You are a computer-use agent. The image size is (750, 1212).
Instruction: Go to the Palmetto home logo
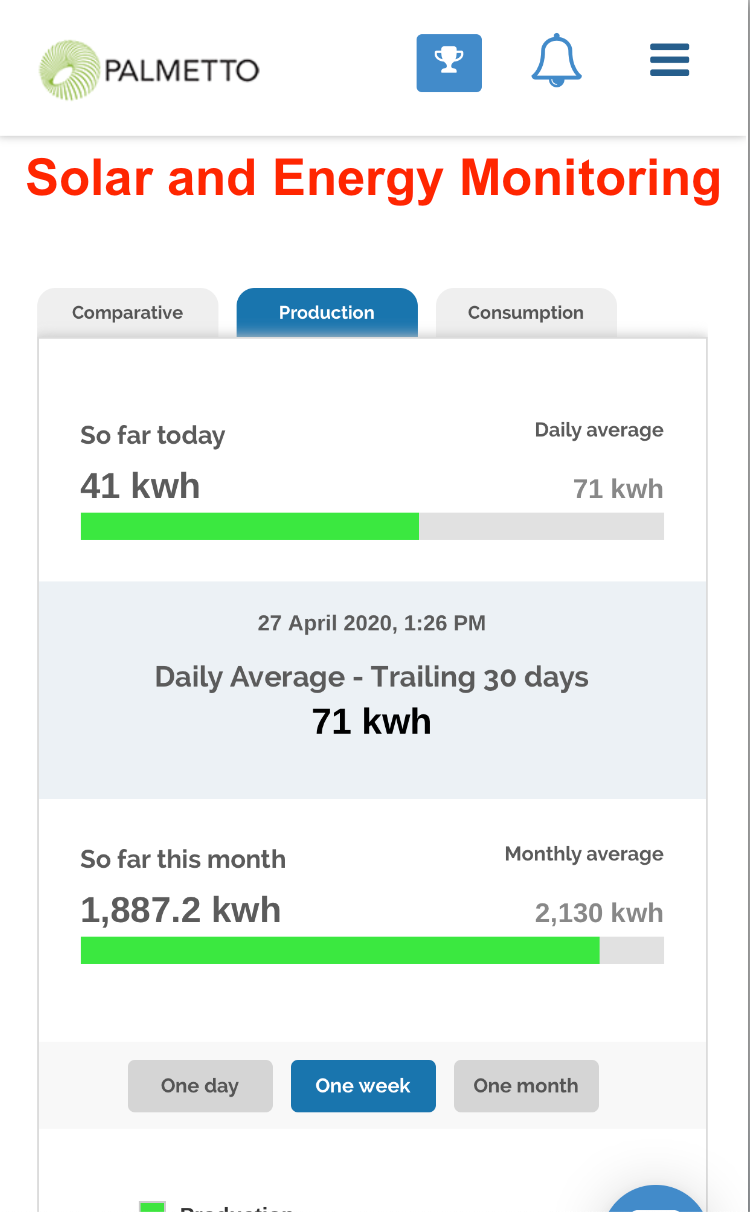[149, 70]
